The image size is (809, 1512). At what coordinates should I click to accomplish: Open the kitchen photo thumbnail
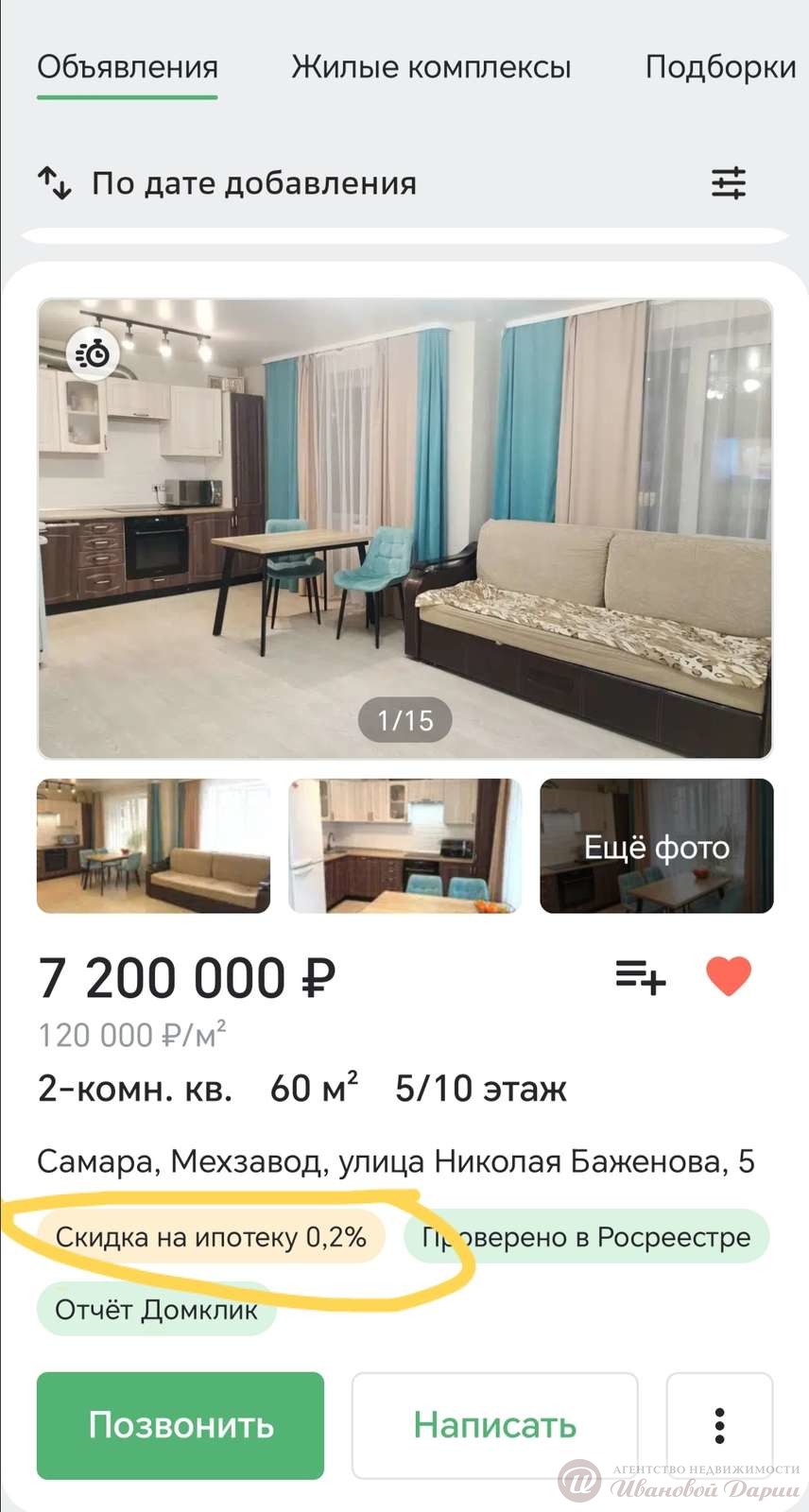coord(404,846)
